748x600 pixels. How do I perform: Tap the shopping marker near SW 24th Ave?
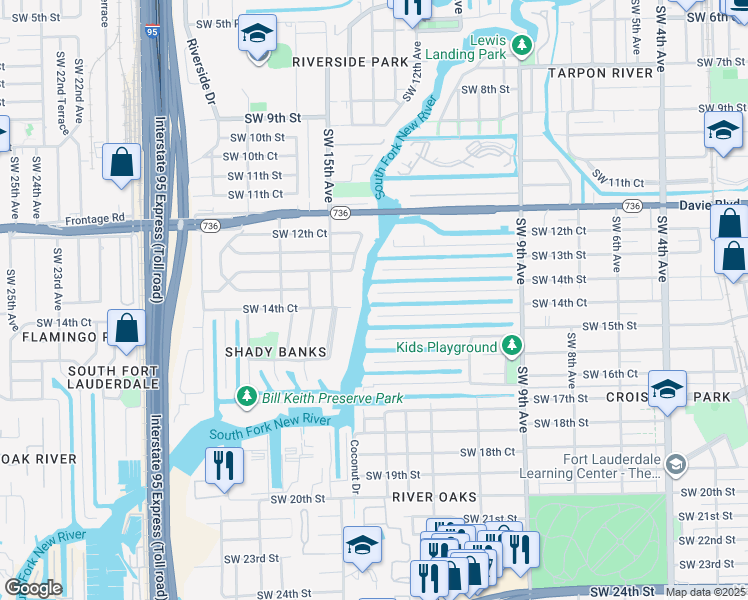coord(122,164)
